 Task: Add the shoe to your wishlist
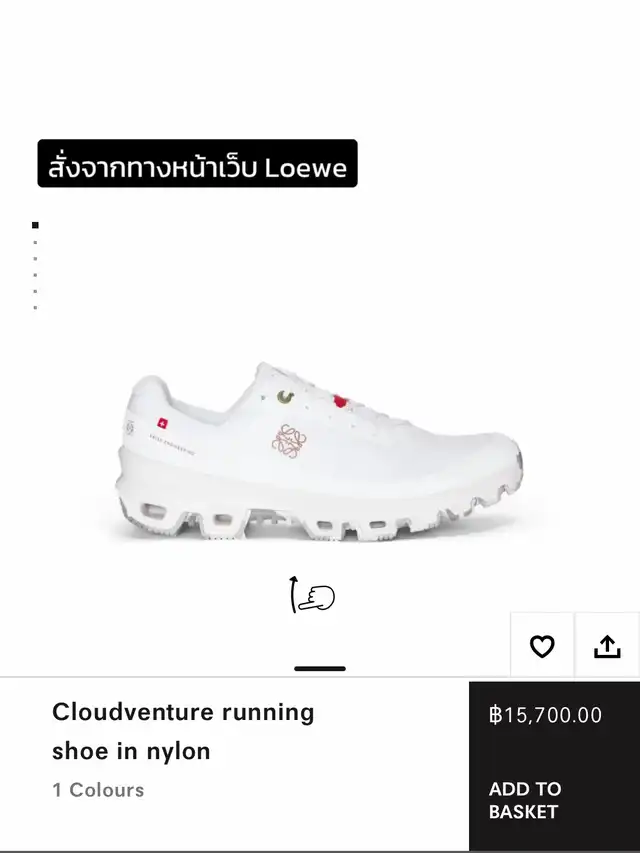coord(542,647)
